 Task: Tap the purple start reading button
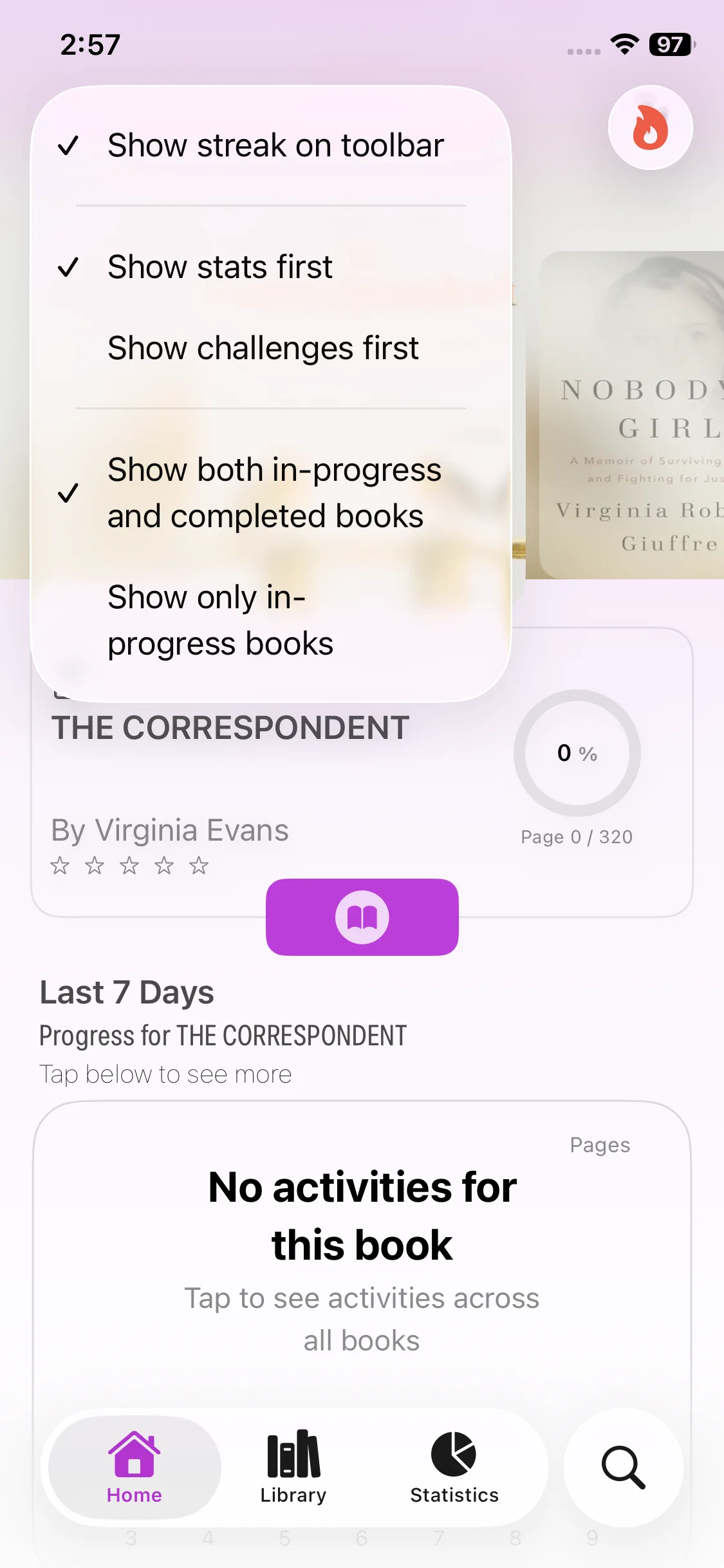362,917
